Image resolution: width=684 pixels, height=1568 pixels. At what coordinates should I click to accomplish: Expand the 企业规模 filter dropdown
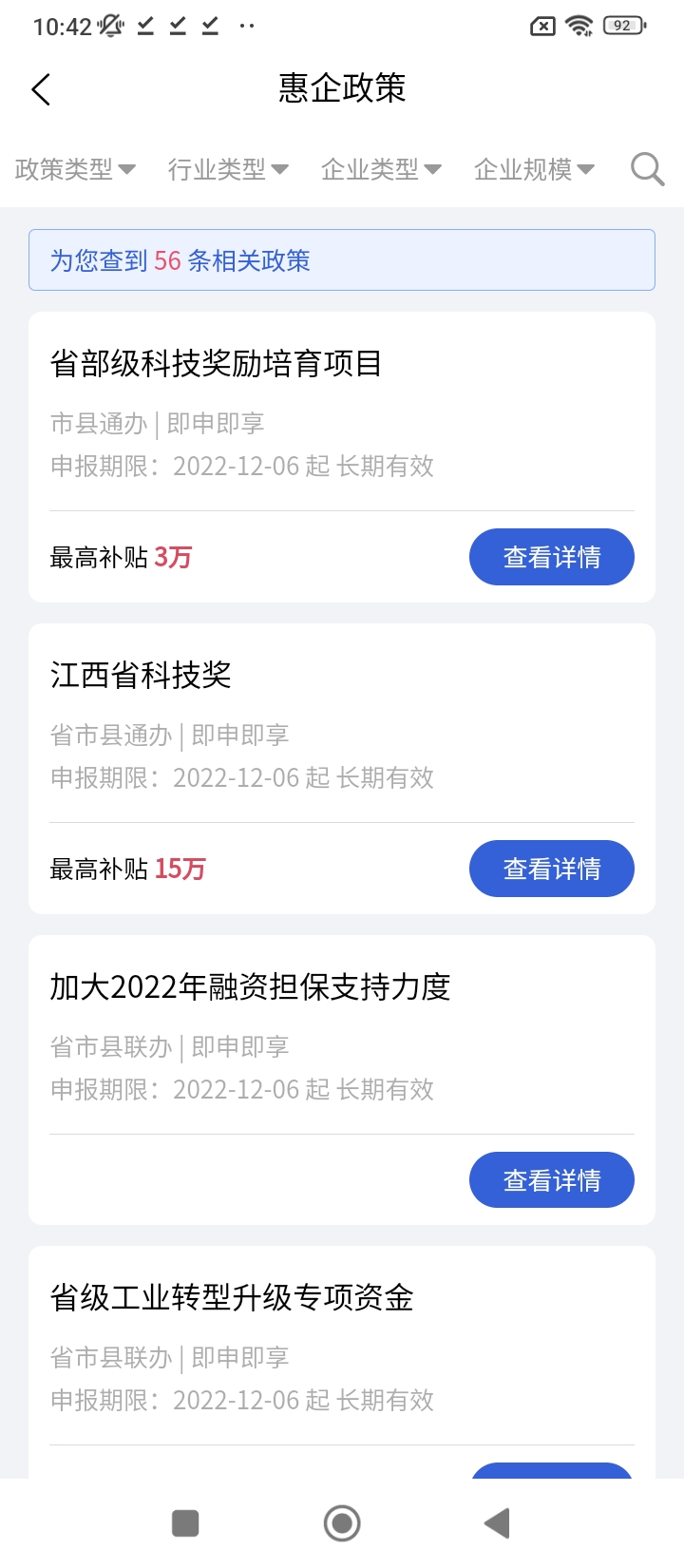click(x=534, y=169)
